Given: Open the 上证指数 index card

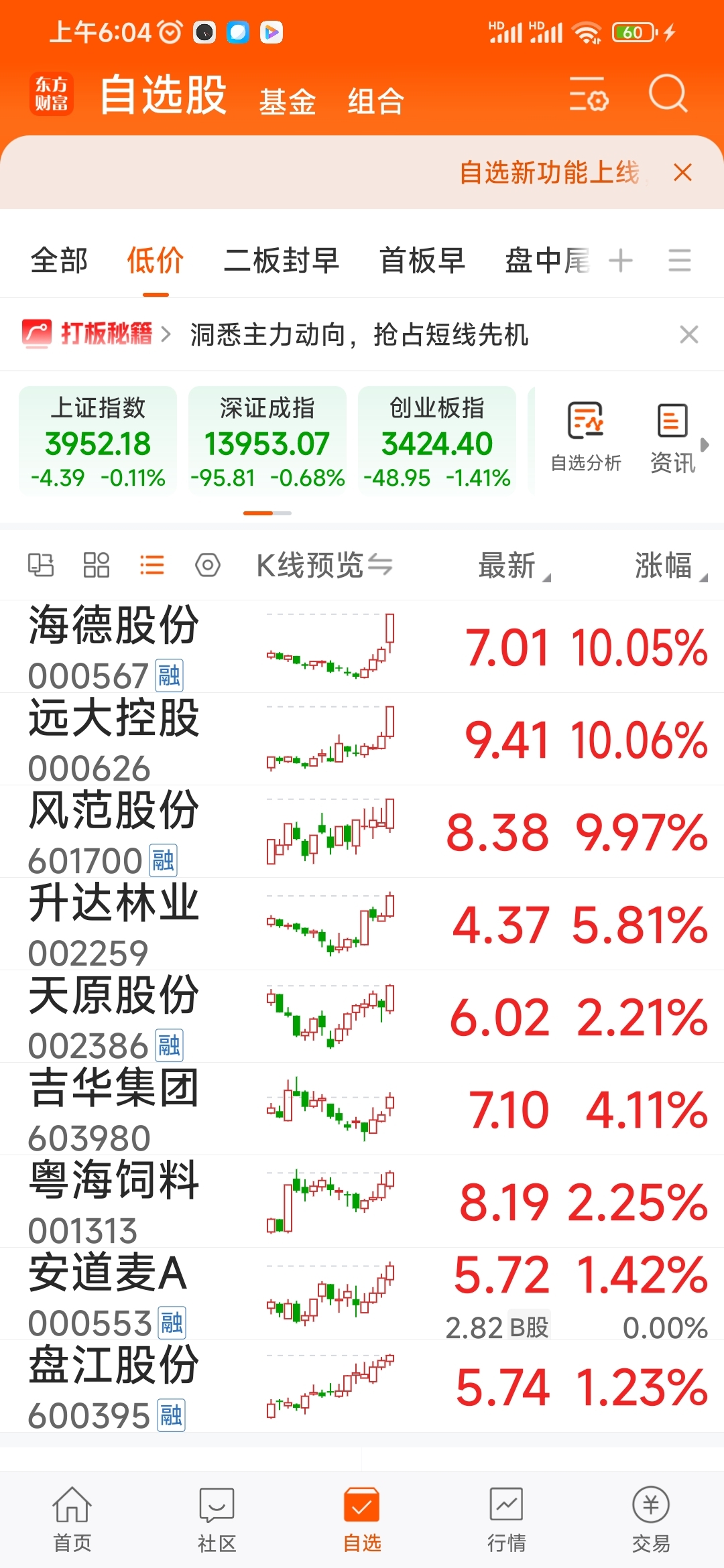Looking at the screenshot, I should tap(98, 441).
